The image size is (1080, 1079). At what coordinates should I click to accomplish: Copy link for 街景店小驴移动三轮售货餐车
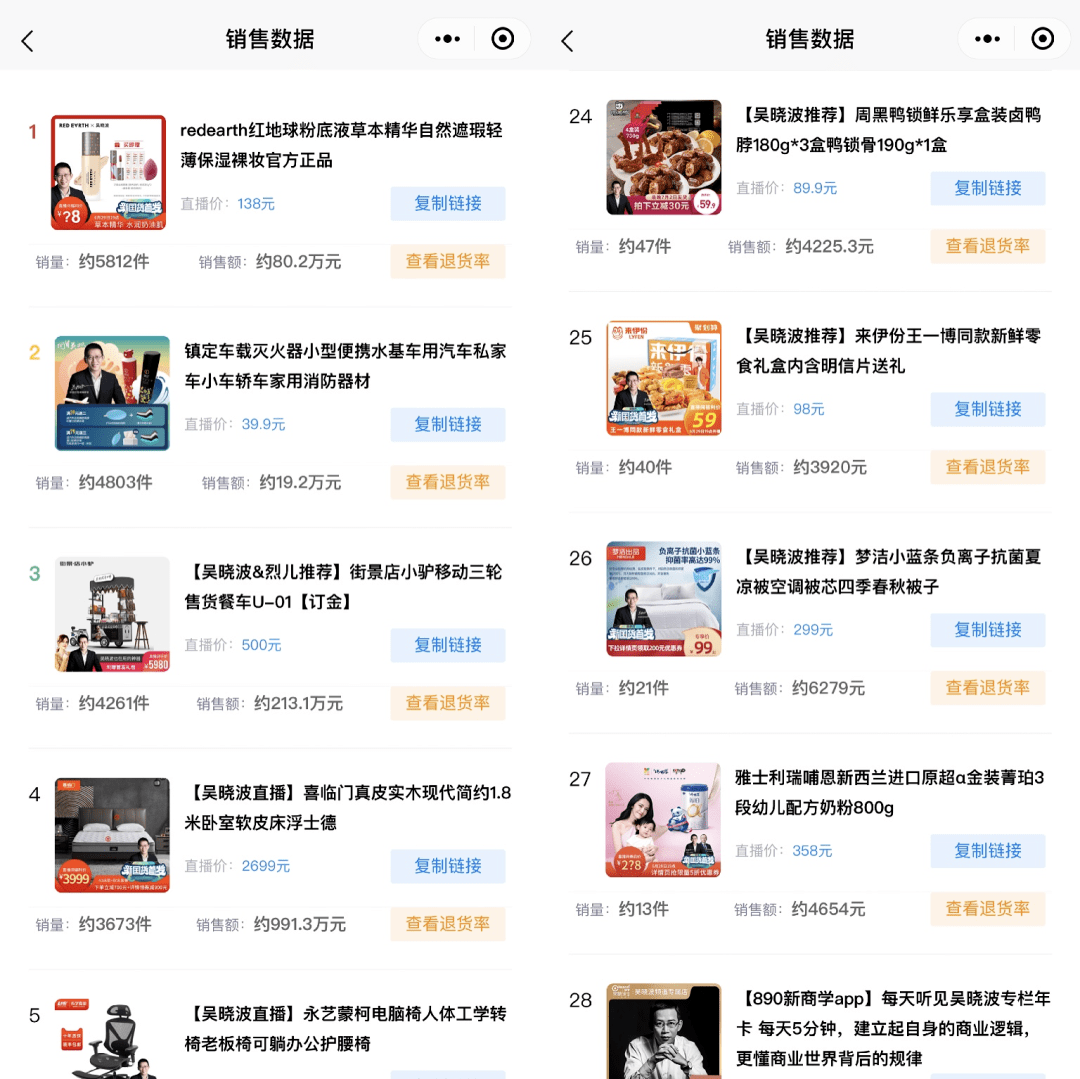click(x=448, y=645)
